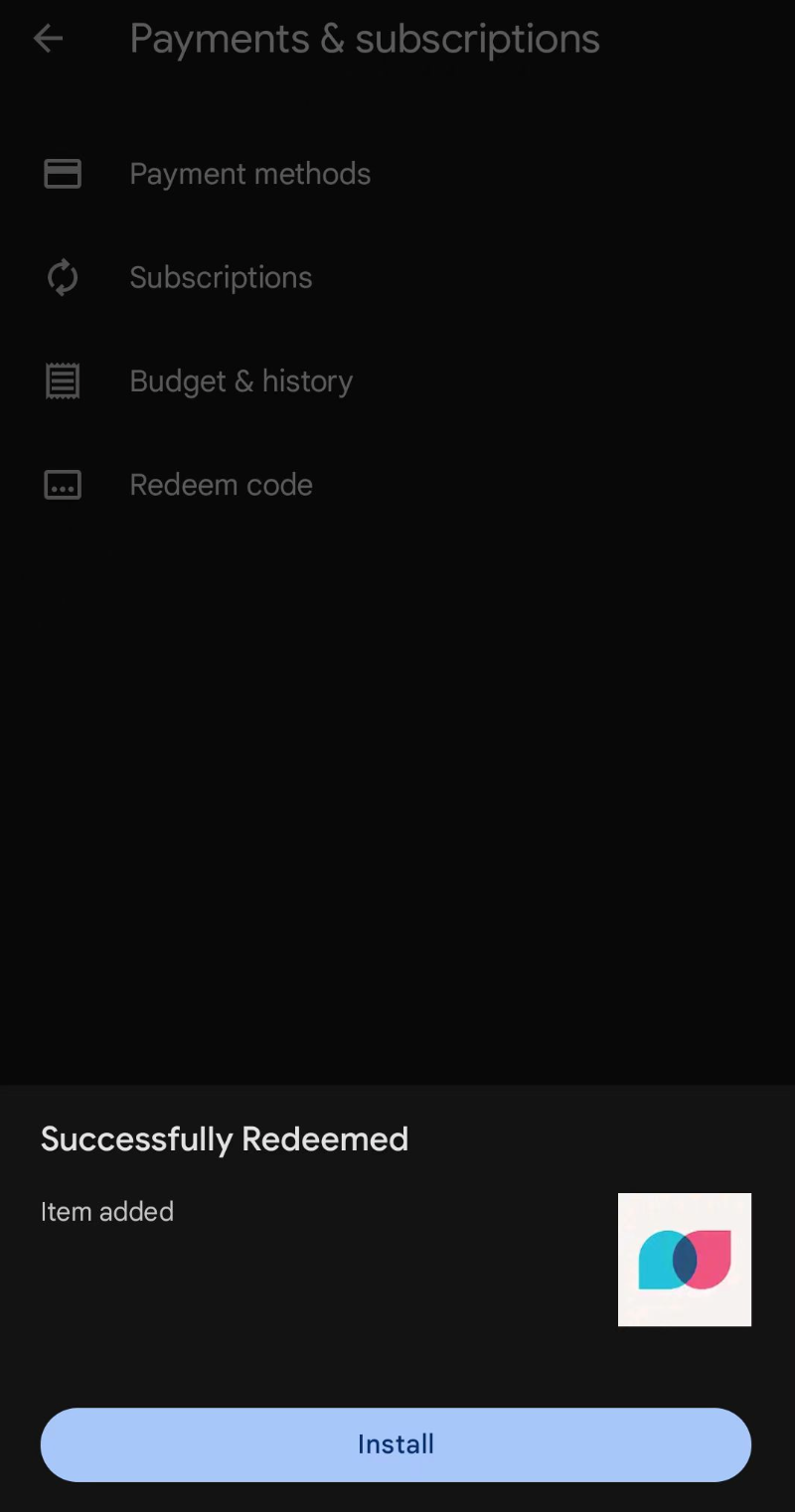
Task: Open Subscriptions
Action: pos(397,277)
